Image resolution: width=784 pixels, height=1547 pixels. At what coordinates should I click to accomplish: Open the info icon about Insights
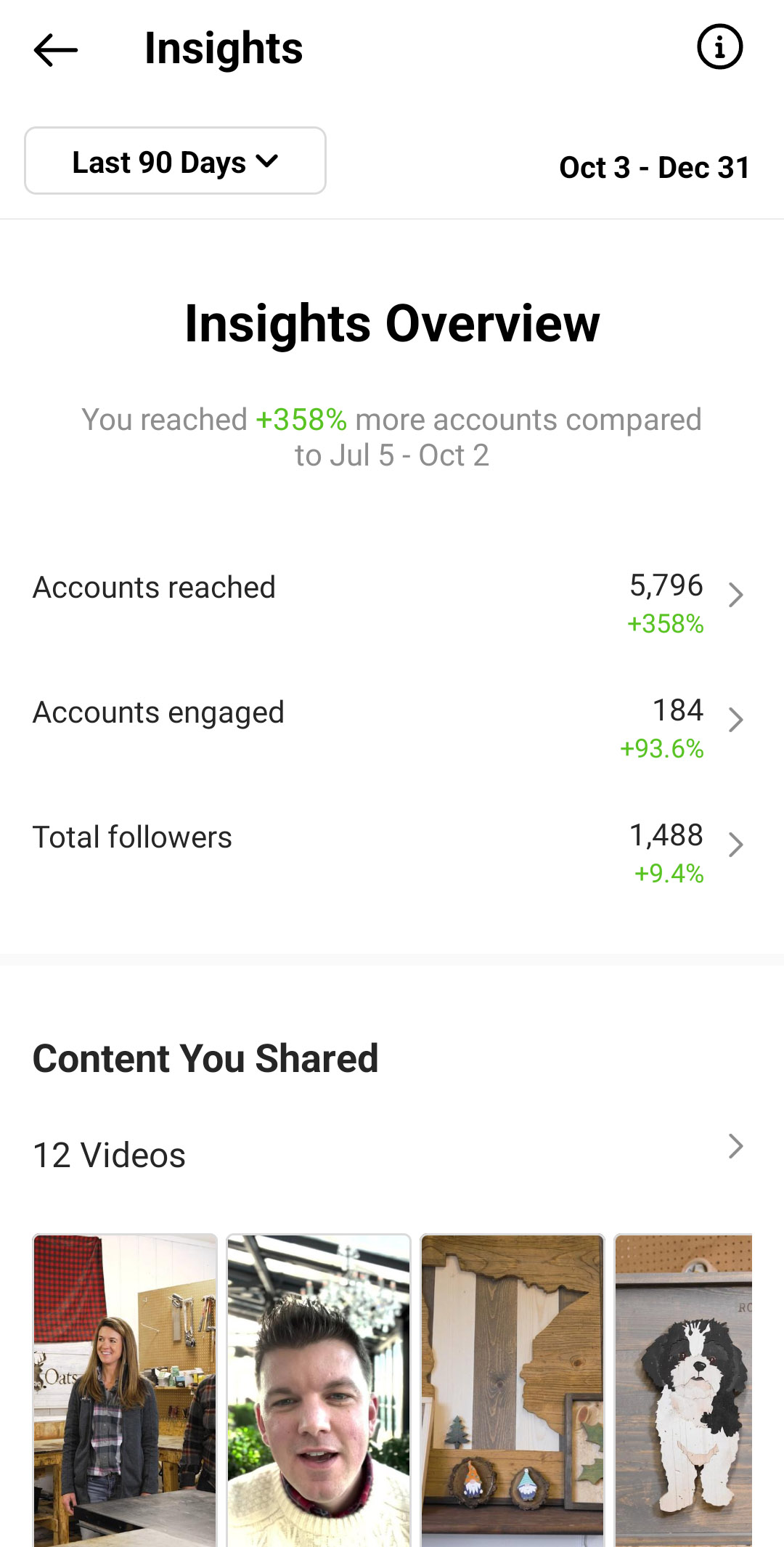719,47
